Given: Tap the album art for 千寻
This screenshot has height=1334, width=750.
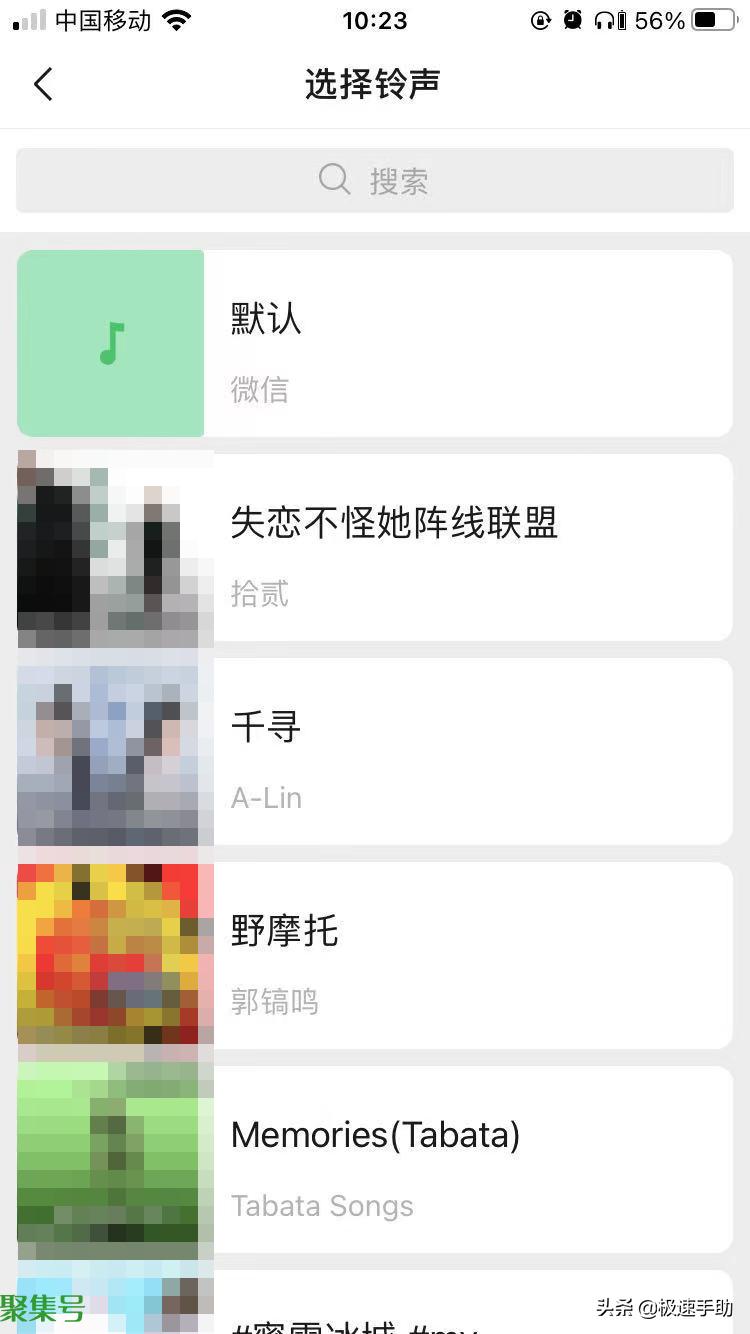Looking at the screenshot, I should (110, 752).
